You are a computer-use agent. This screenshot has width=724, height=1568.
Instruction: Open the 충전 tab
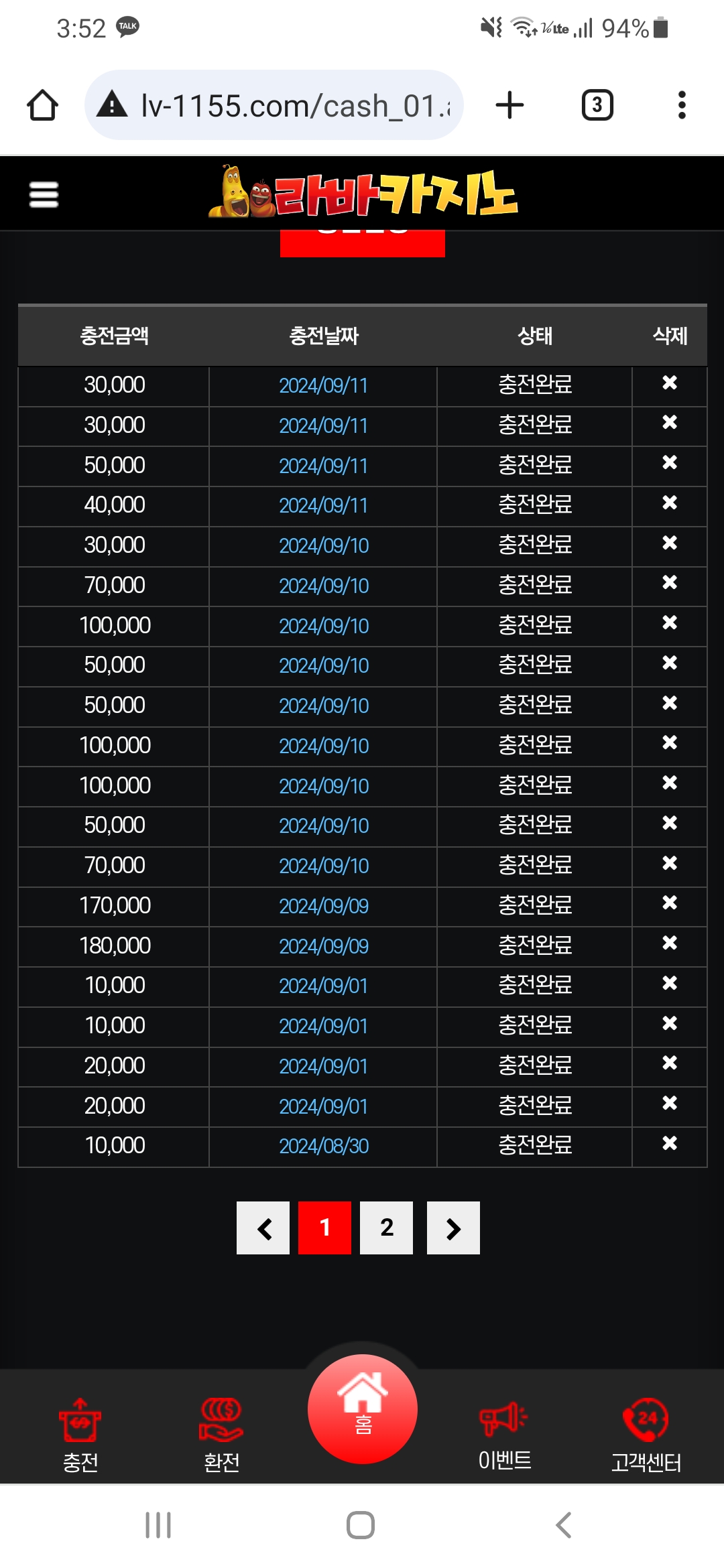coord(80,1434)
